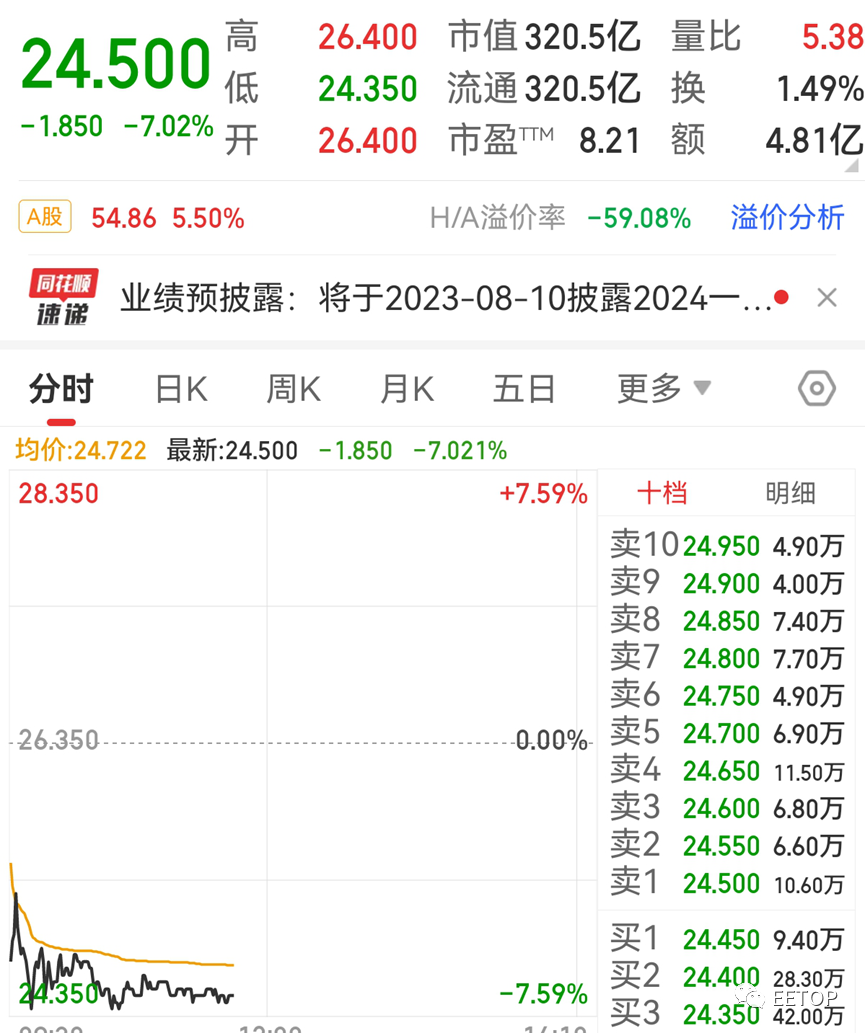Click the 卖1 price 24.500
This screenshot has height=1033, width=865.
click(x=721, y=883)
